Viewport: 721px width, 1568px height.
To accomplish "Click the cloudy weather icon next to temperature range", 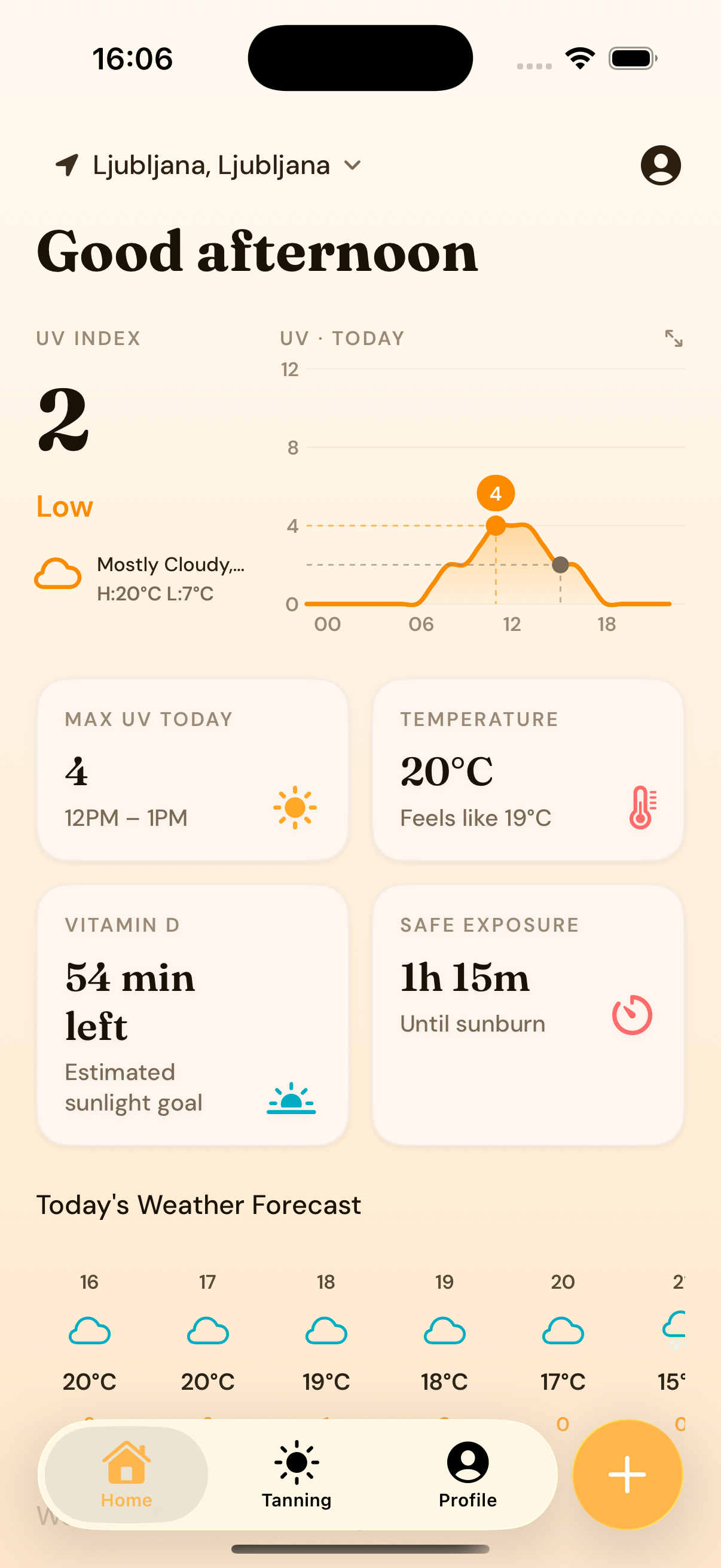I will (57, 572).
